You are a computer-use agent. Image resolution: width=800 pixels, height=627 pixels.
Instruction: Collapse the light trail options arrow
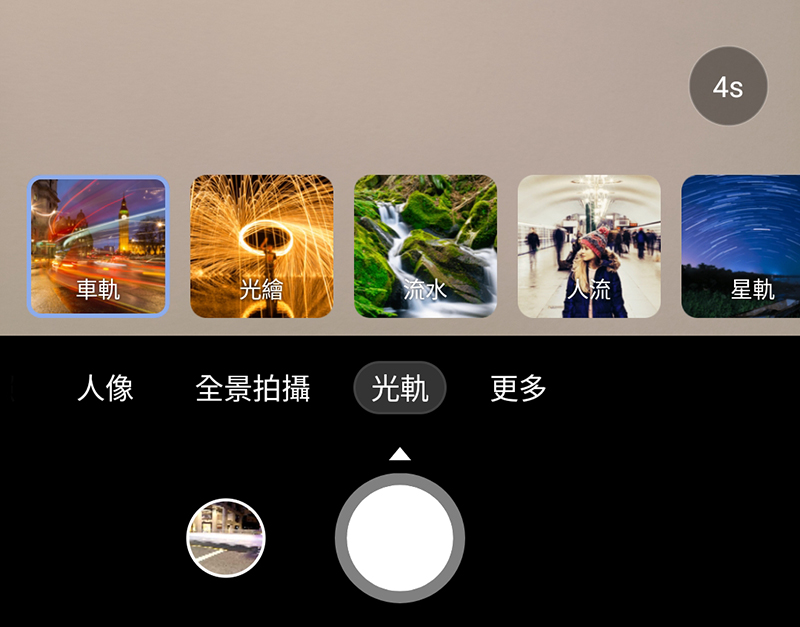point(400,454)
